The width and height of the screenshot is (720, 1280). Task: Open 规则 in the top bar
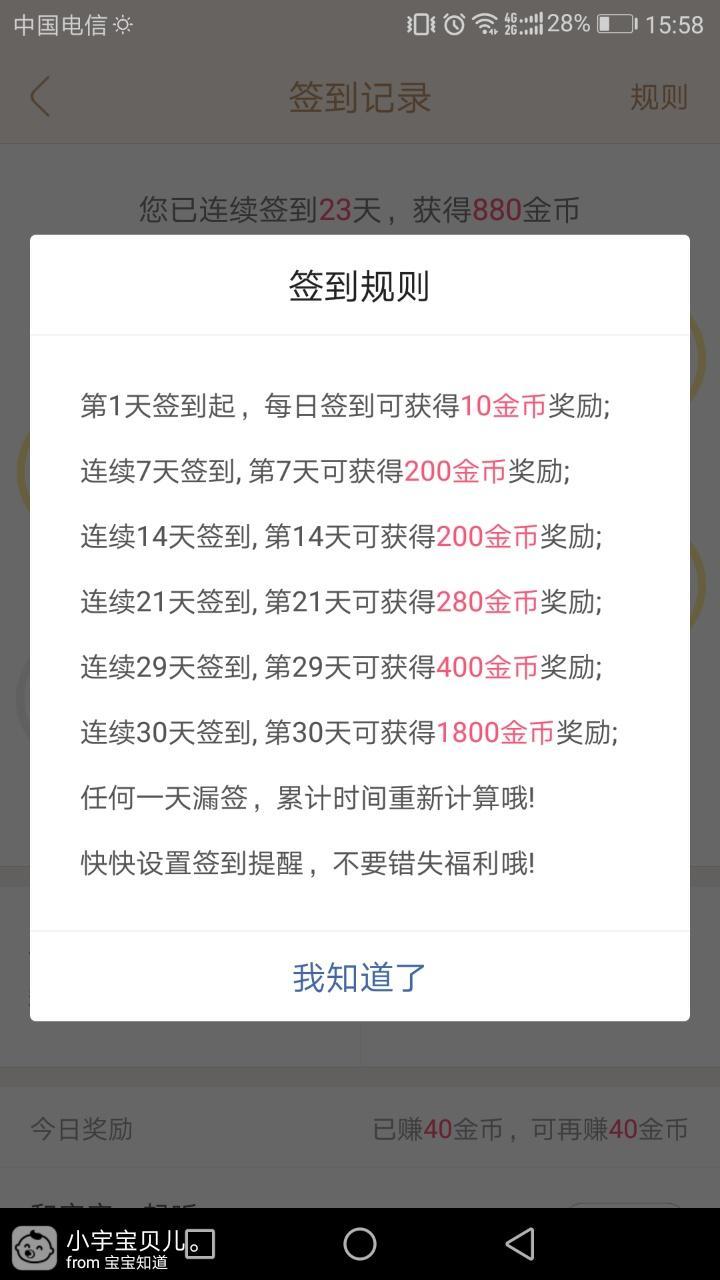pyautogui.click(x=659, y=97)
